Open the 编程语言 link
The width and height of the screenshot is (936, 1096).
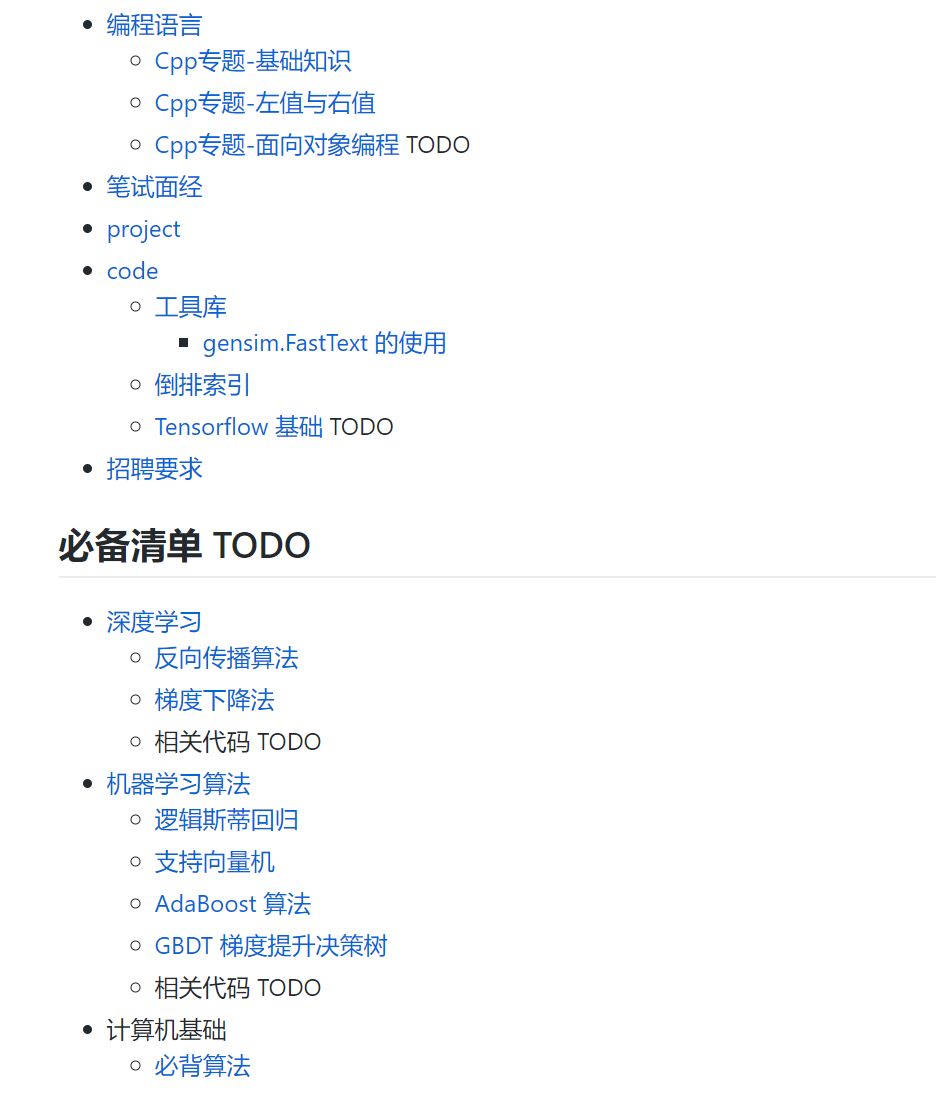[154, 24]
